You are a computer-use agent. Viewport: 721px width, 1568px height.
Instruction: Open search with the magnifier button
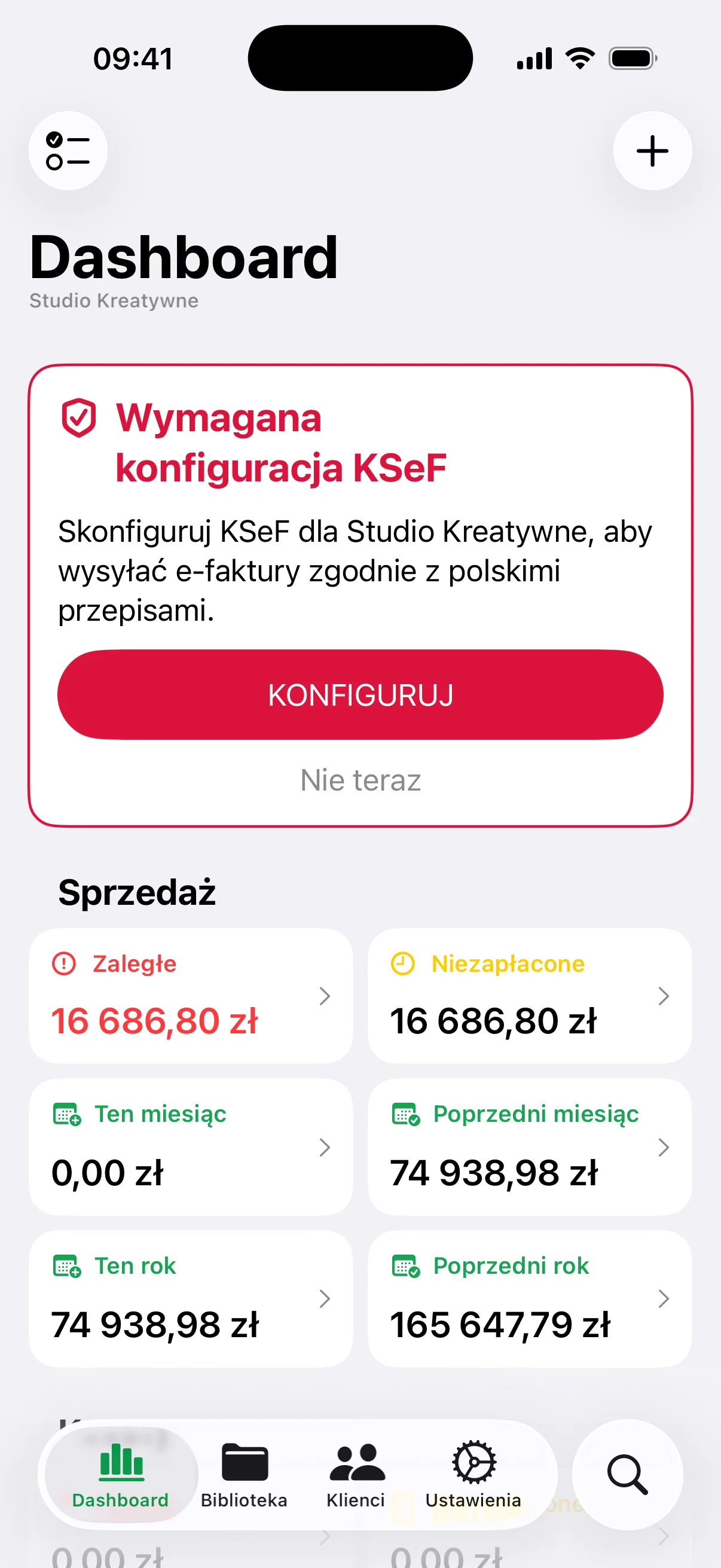pyautogui.click(x=627, y=1475)
